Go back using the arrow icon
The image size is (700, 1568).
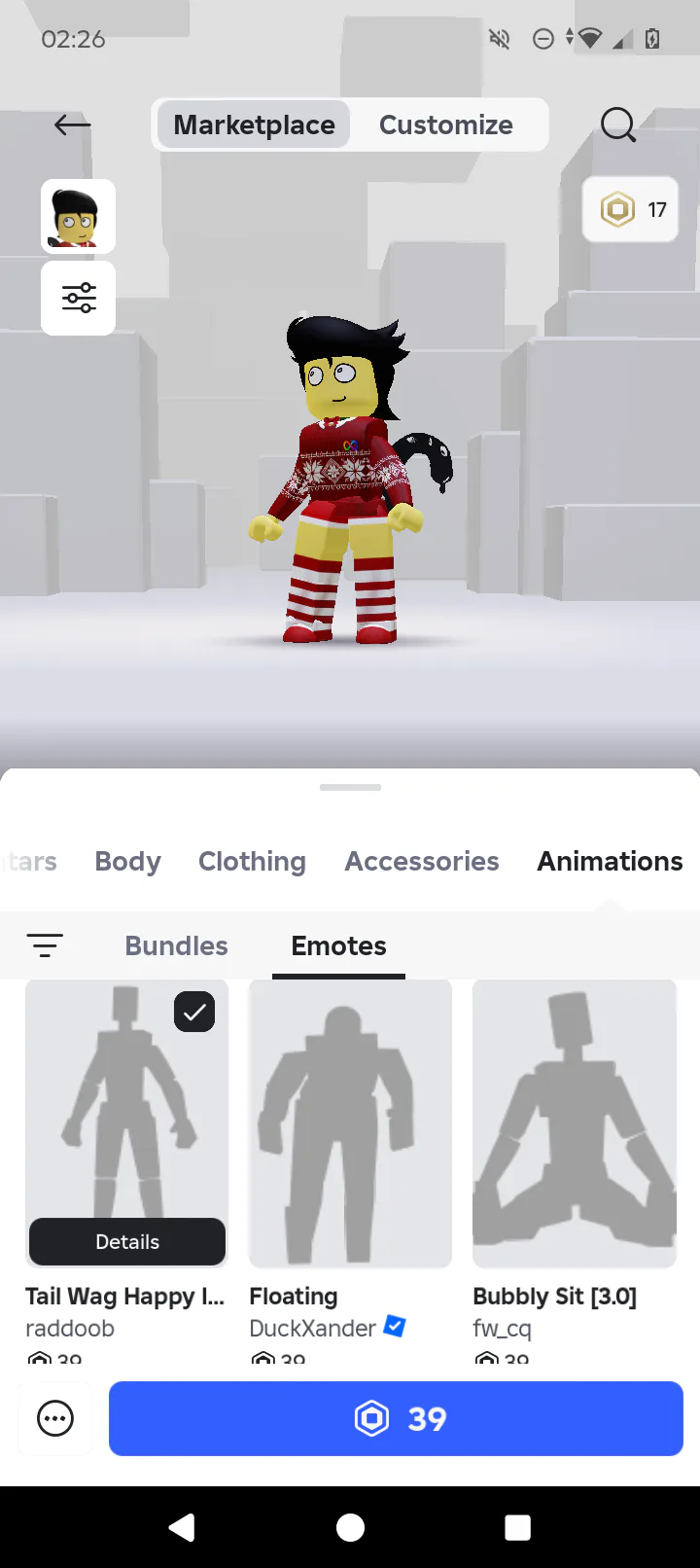(x=72, y=125)
